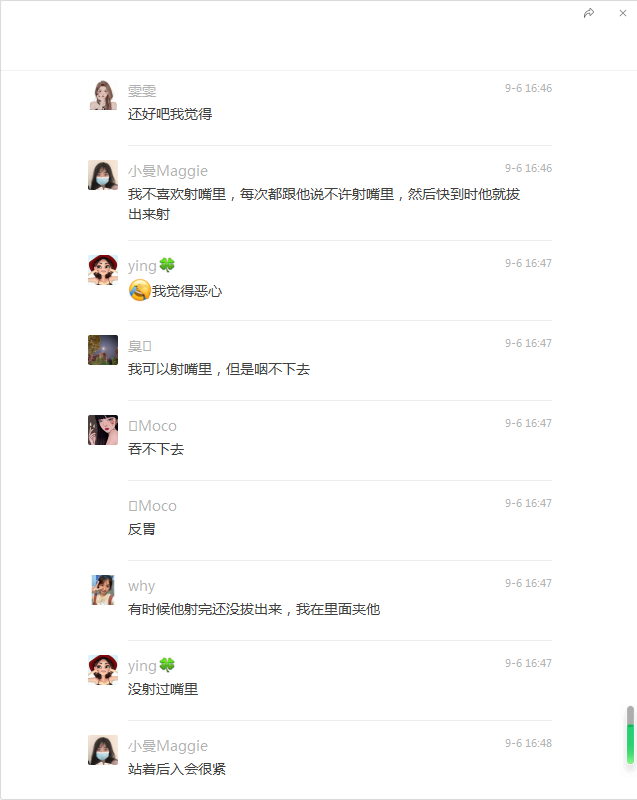
Task: Tap the green scrollbar thumb
Action: (x=630, y=742)
